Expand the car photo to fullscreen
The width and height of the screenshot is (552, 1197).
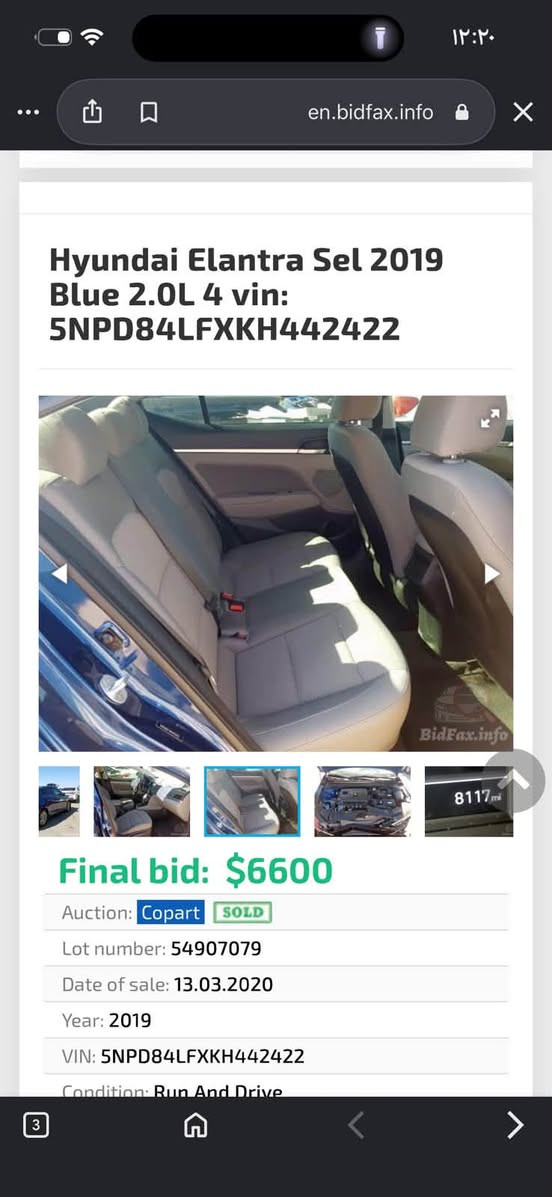489,418
